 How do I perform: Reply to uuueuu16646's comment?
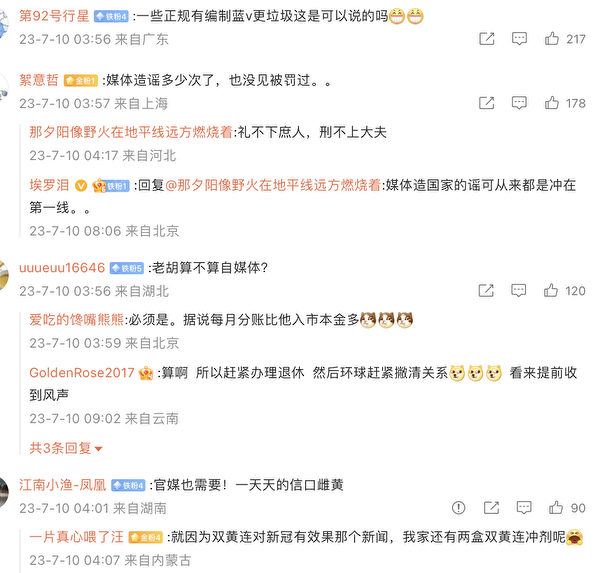tap(519, 291)
